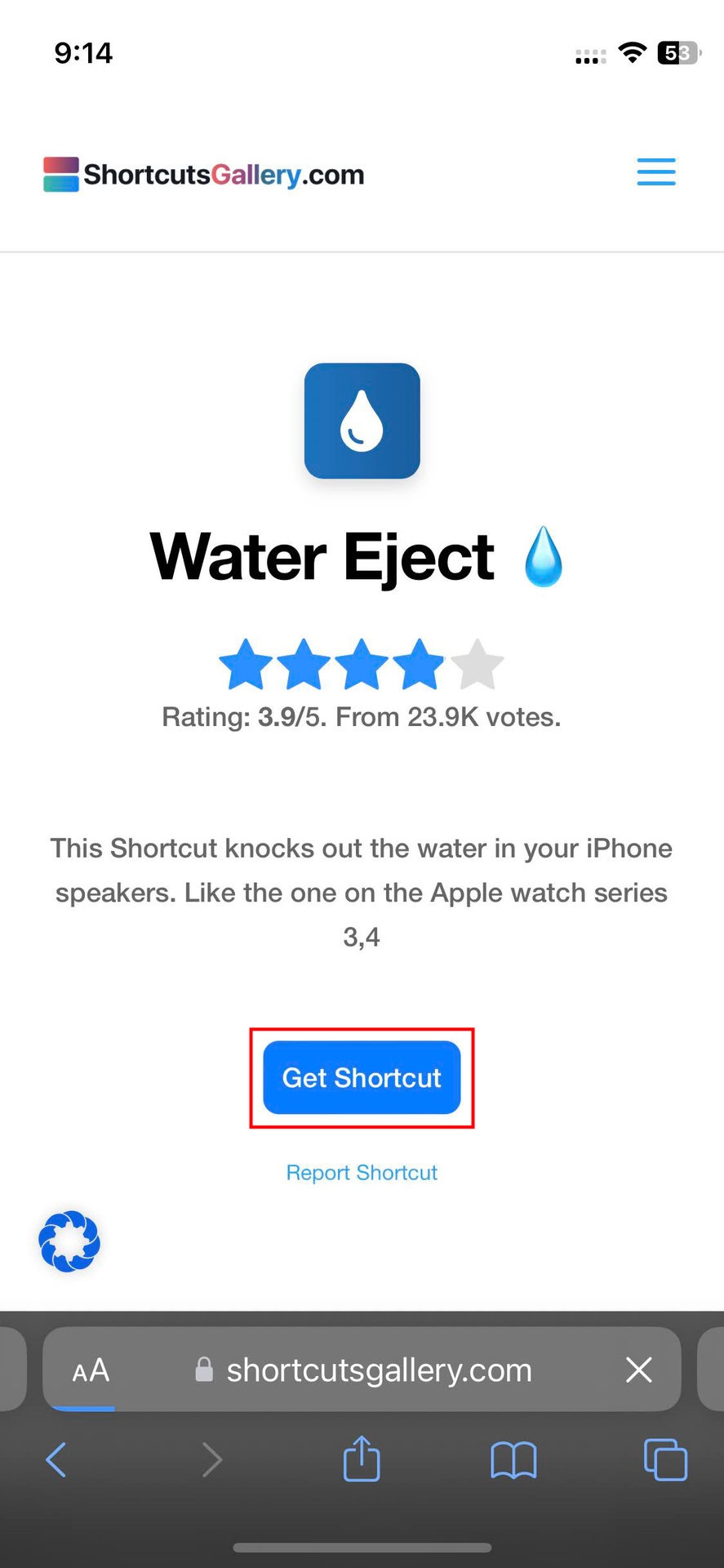Open Safari bookmarks

[513, 1459]
